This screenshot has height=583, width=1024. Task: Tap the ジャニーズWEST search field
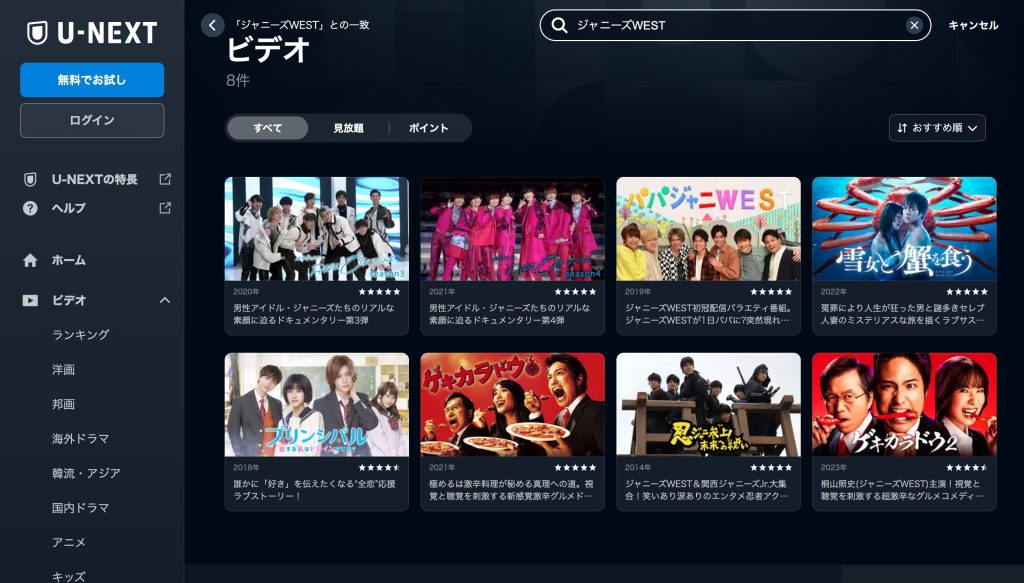[735, 25]
